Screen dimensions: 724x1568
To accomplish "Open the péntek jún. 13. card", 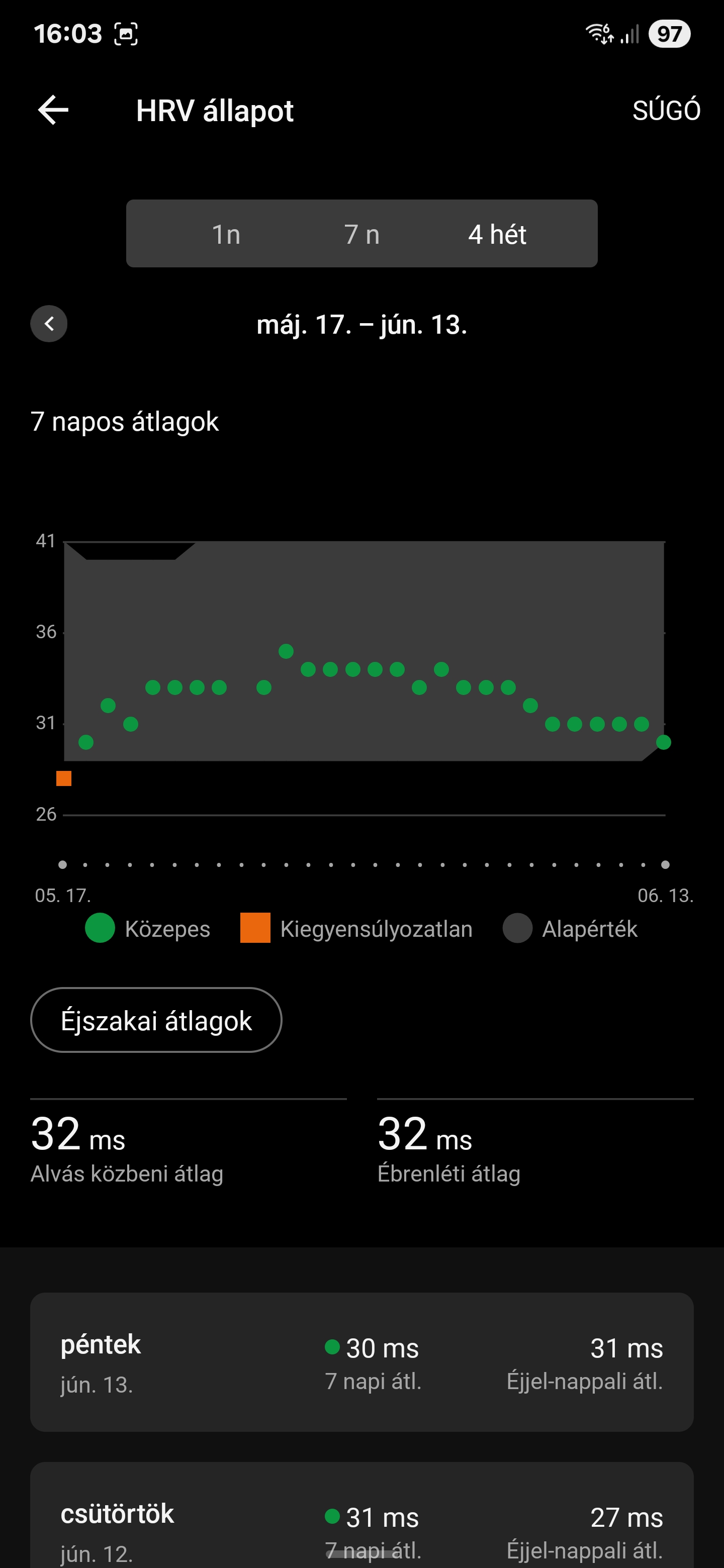I will (361, 1362).
